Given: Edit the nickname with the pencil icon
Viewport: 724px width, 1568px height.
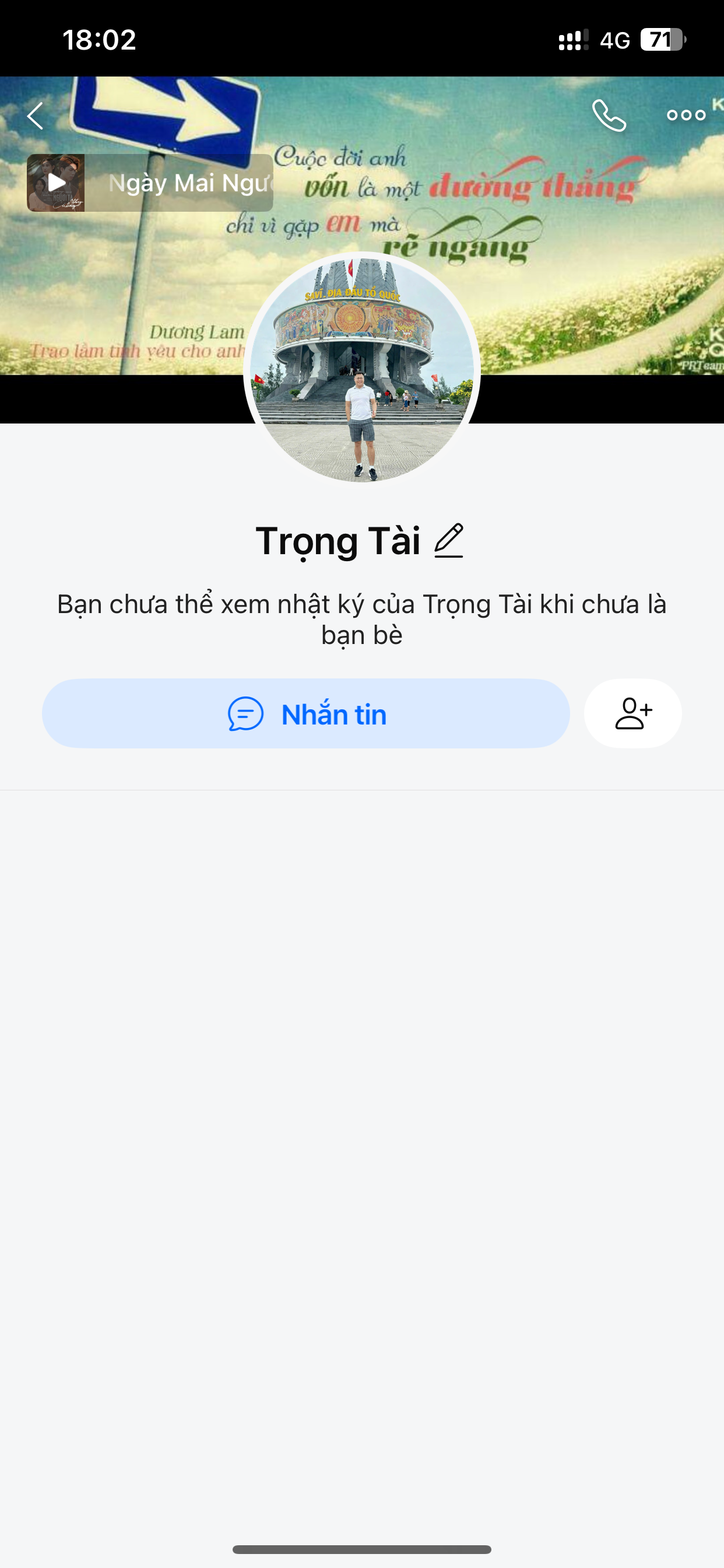Looking at the screenshot, I should (x=449, y=541).
